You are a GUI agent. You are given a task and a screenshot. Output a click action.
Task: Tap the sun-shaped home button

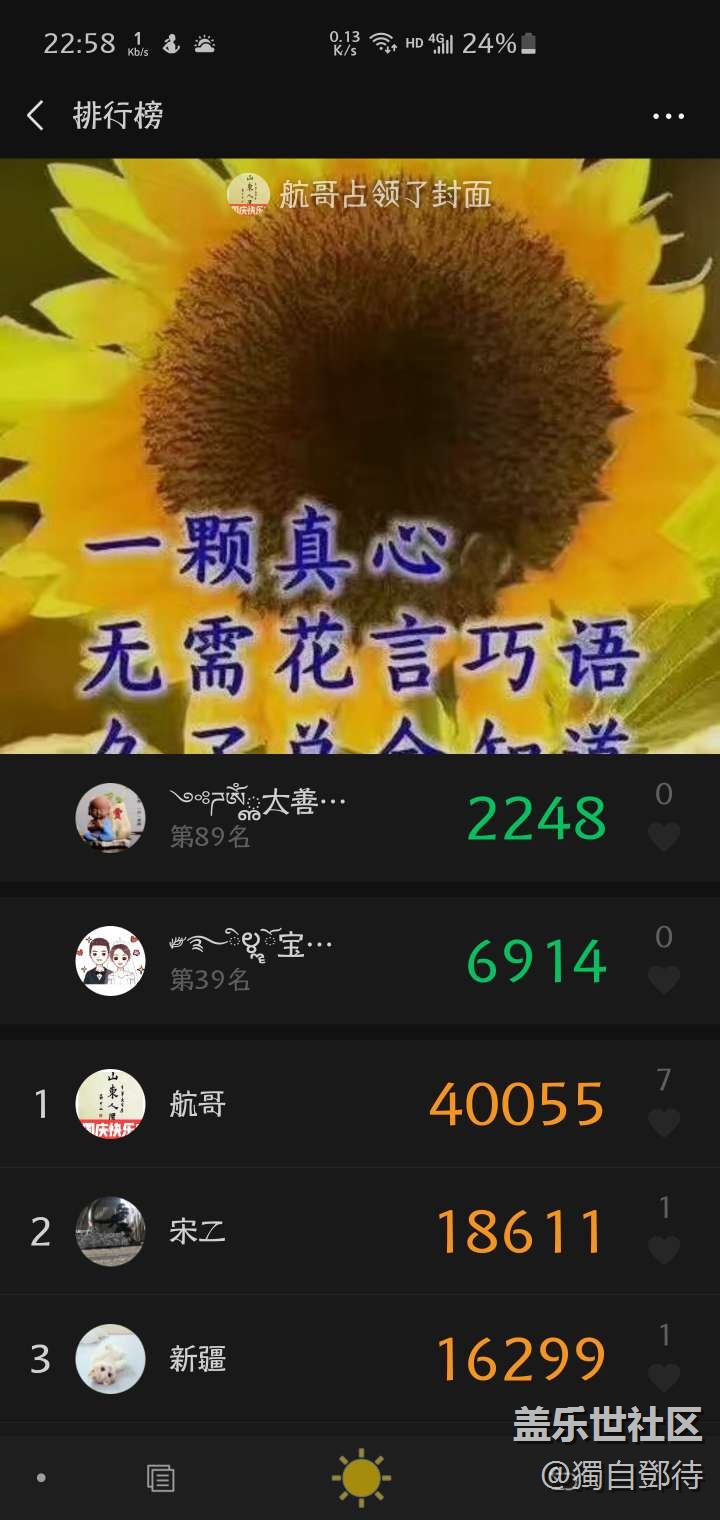(360, 1477)
